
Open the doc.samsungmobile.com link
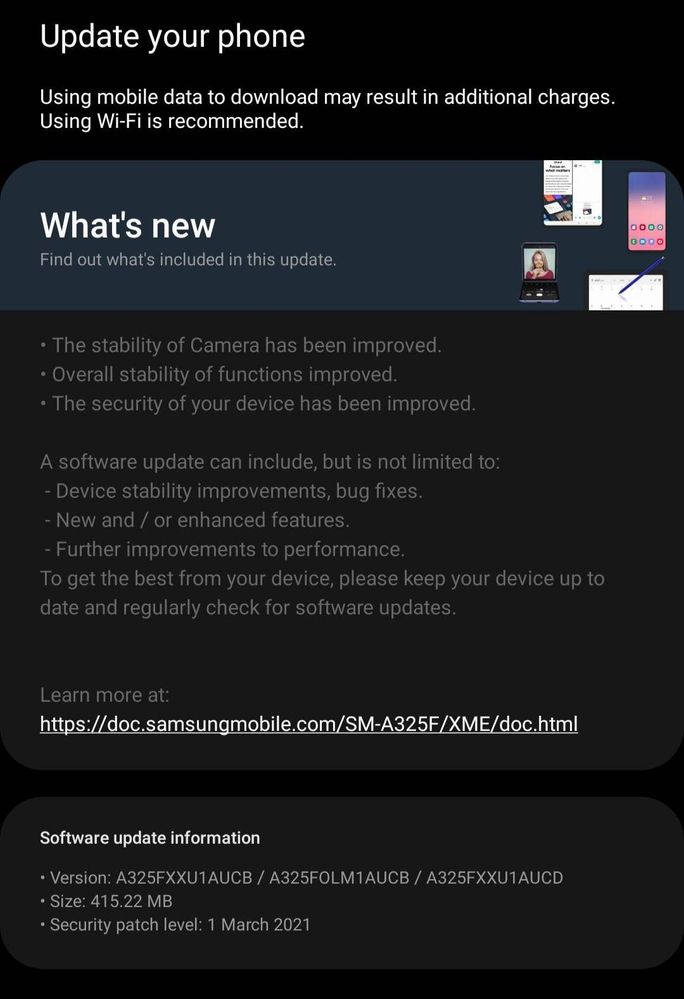pos(308,723)
